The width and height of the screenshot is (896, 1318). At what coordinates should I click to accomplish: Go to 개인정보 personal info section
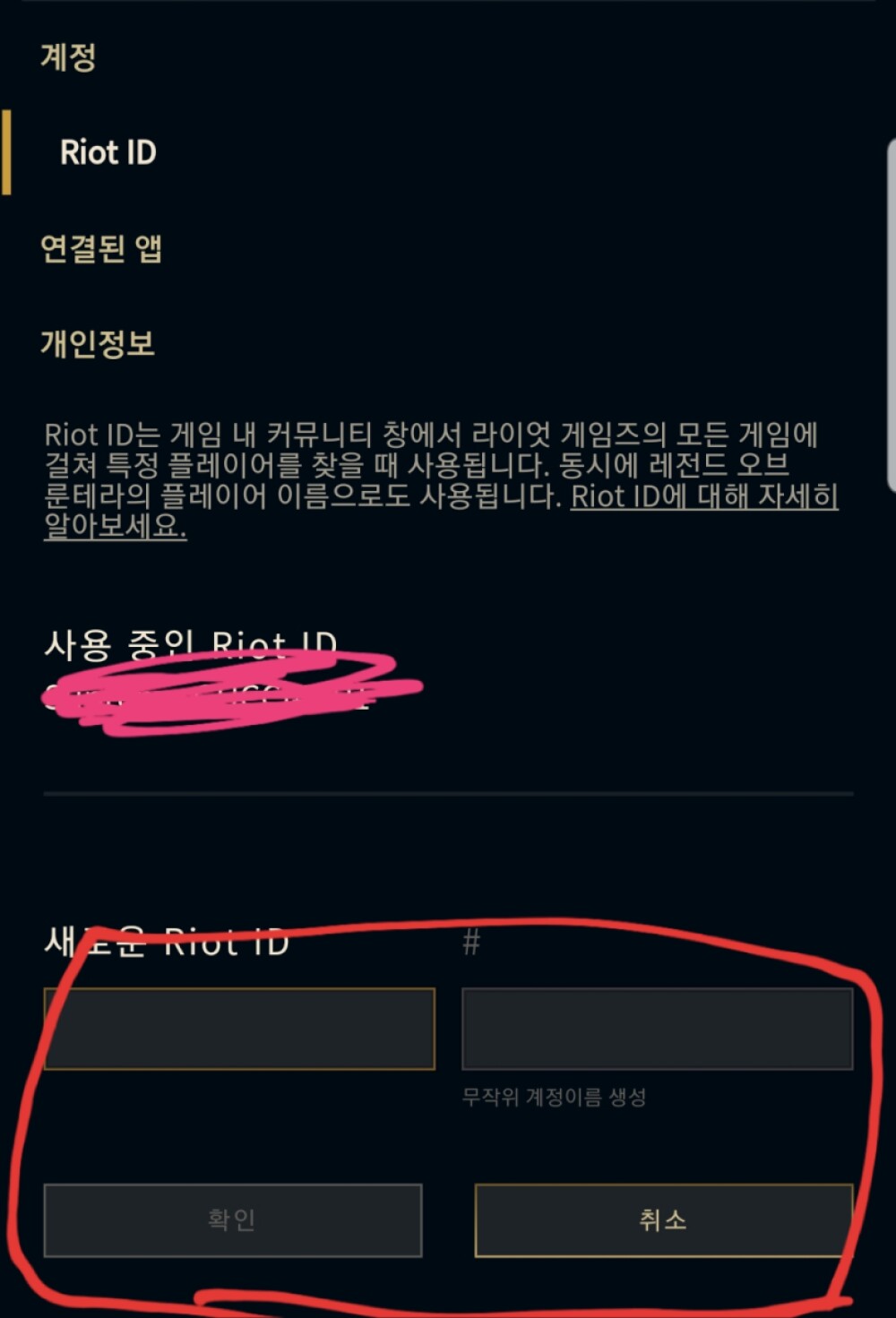coord(98,343)
